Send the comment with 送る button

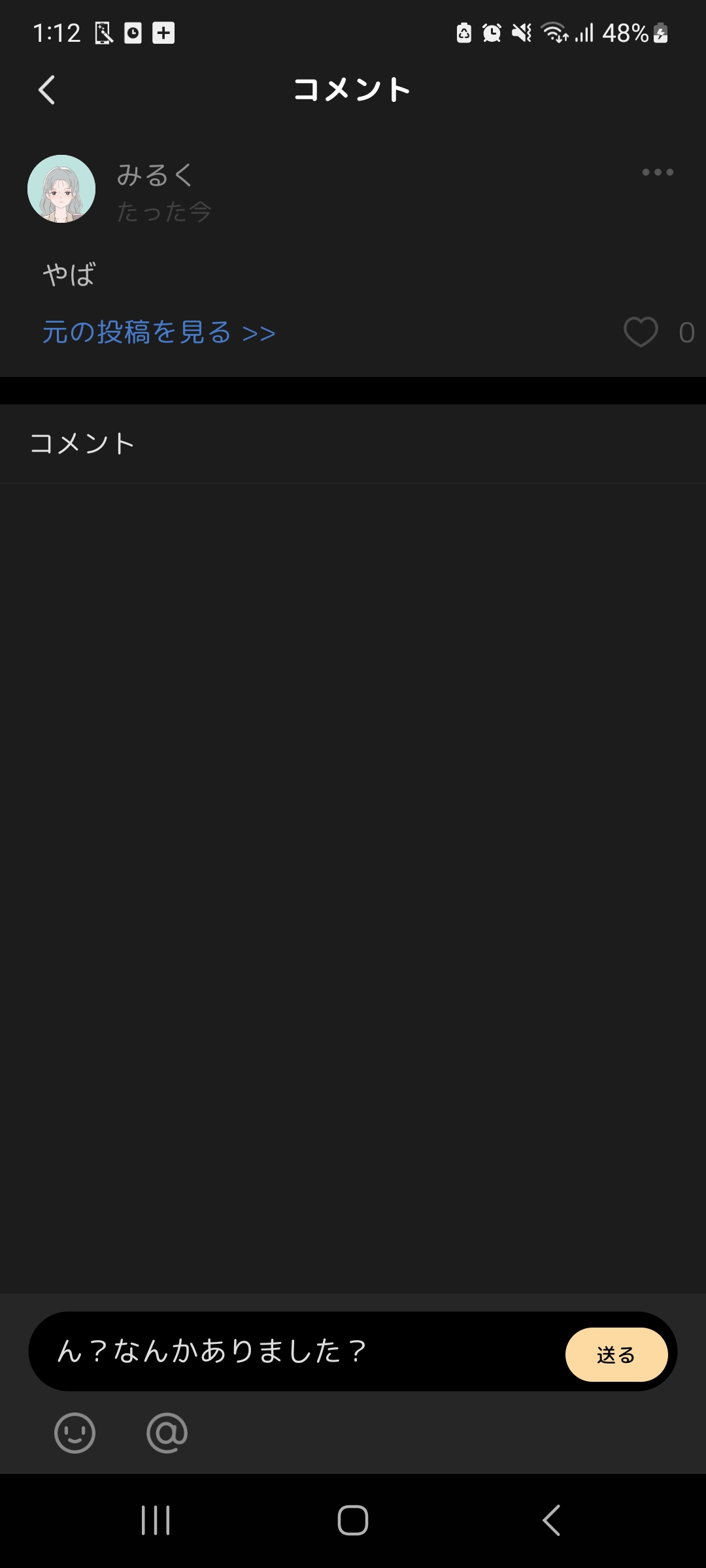[616, 1354]
